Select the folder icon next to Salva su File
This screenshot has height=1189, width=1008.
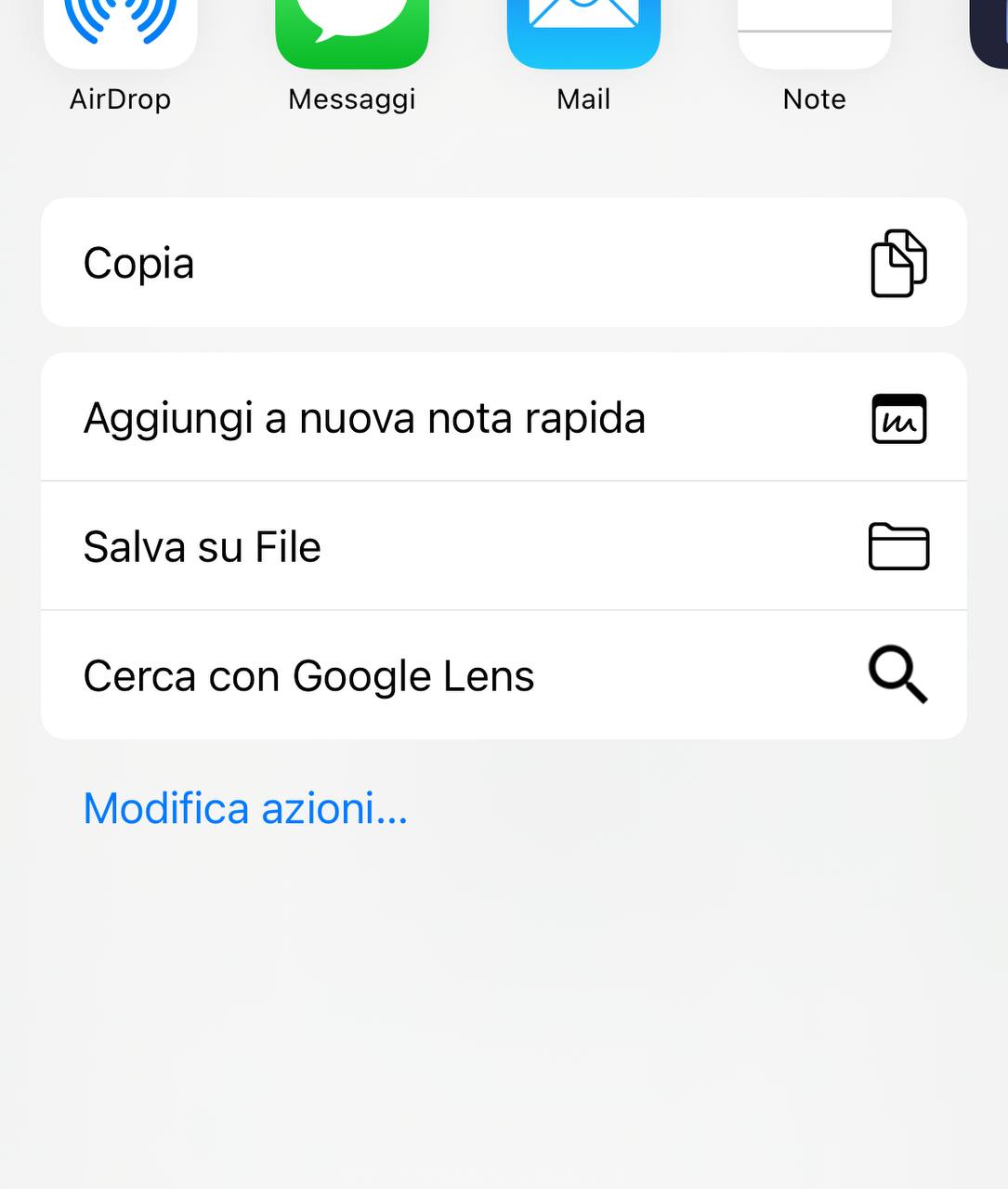click(x=897, y=546)
